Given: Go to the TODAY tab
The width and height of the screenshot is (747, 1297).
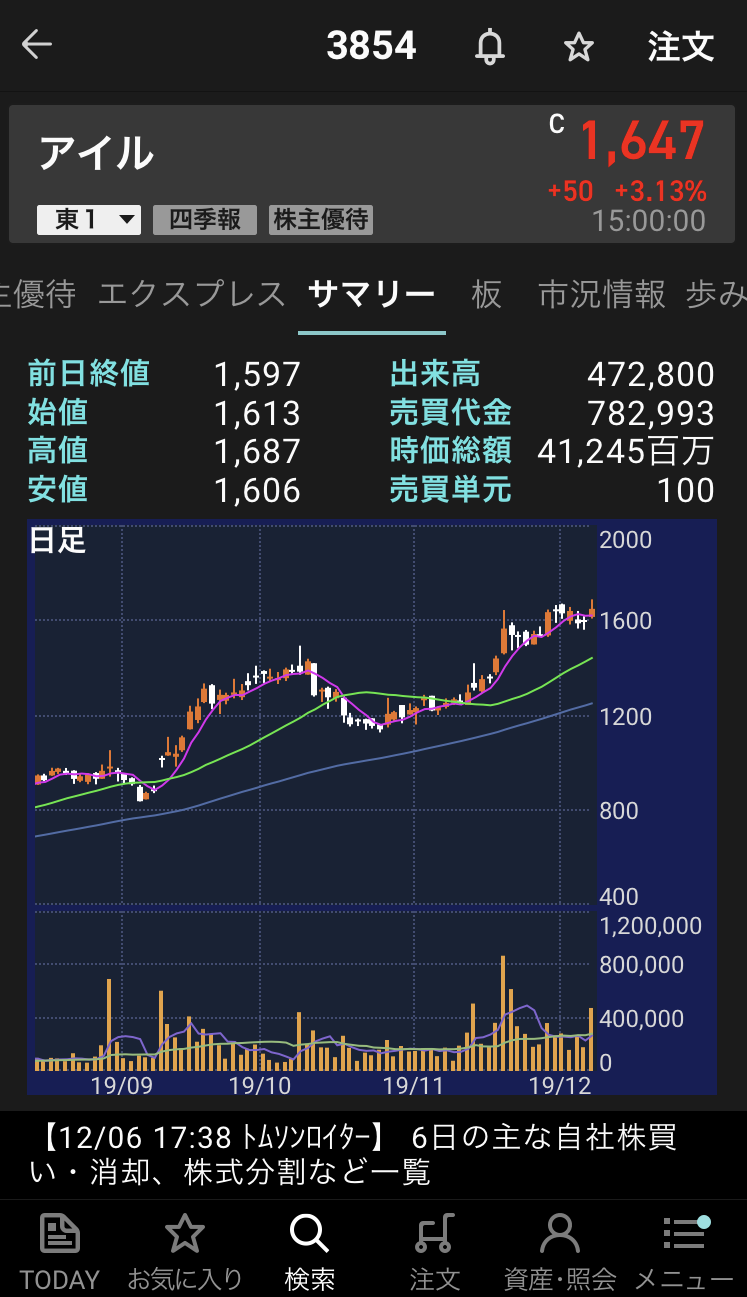Looking at the screenshot, I should (x=60, y=1250).
